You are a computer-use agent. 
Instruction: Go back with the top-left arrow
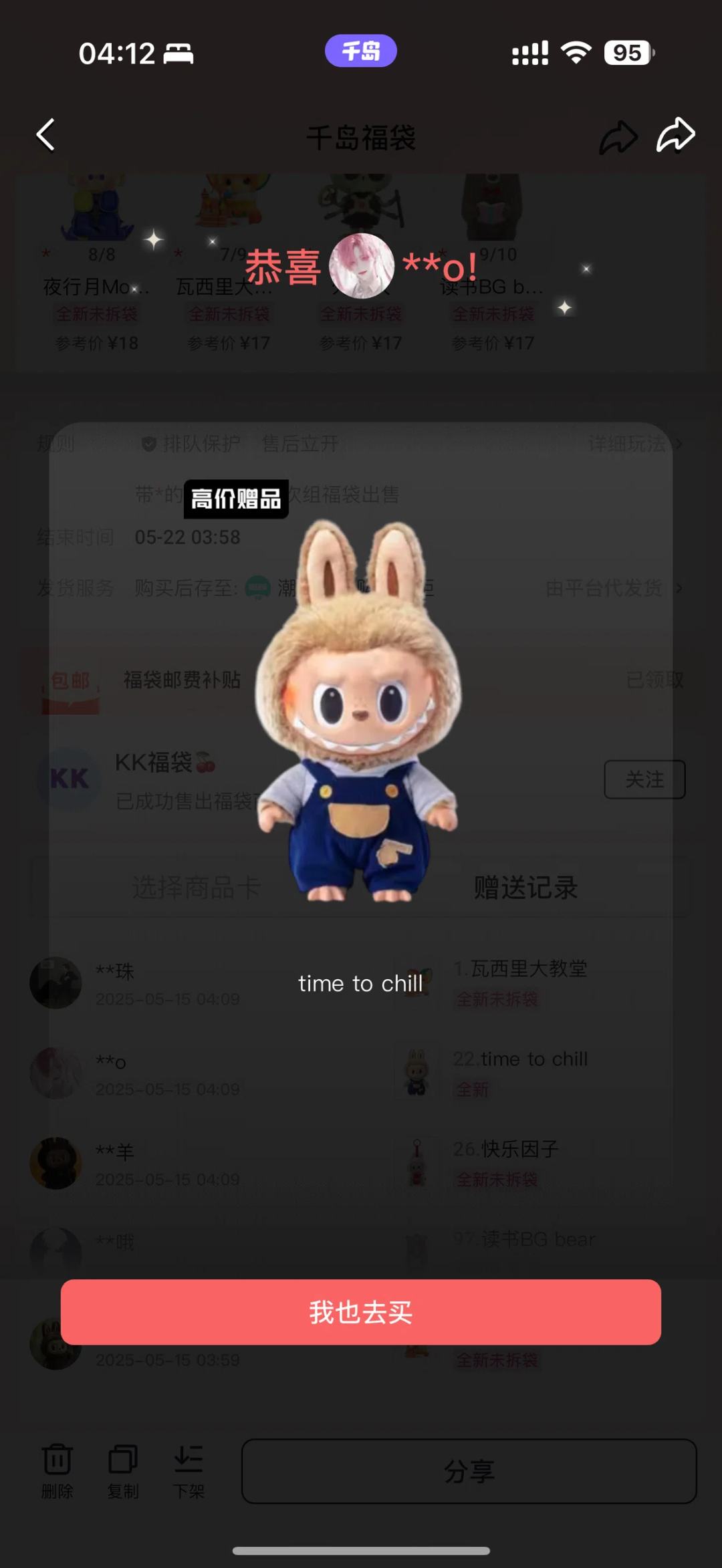pyautogui.click(x=45, y=136)
